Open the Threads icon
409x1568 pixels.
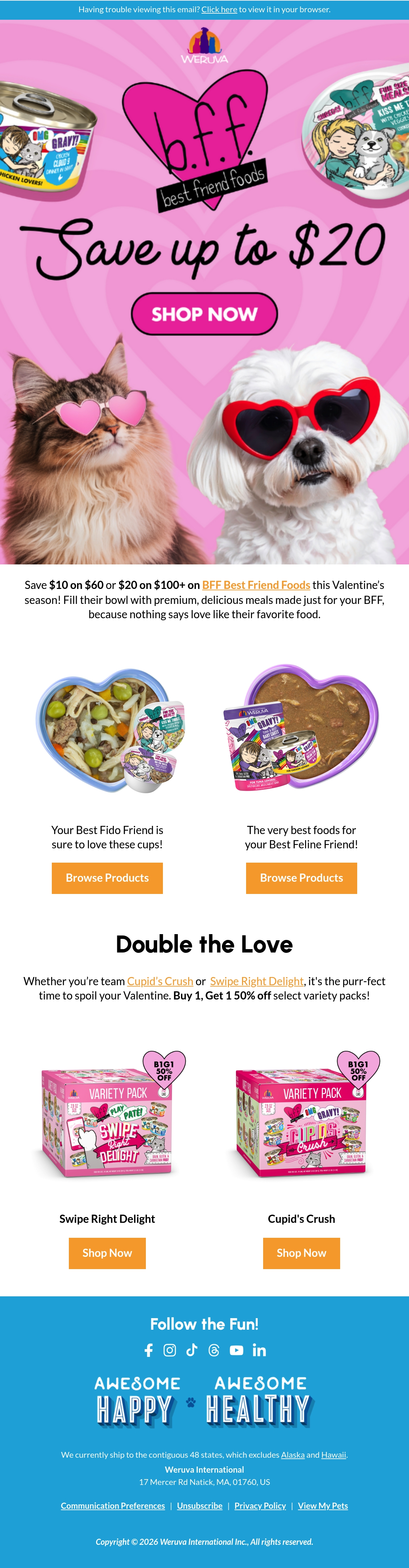pyautogui.click(x=214, y=1350)
